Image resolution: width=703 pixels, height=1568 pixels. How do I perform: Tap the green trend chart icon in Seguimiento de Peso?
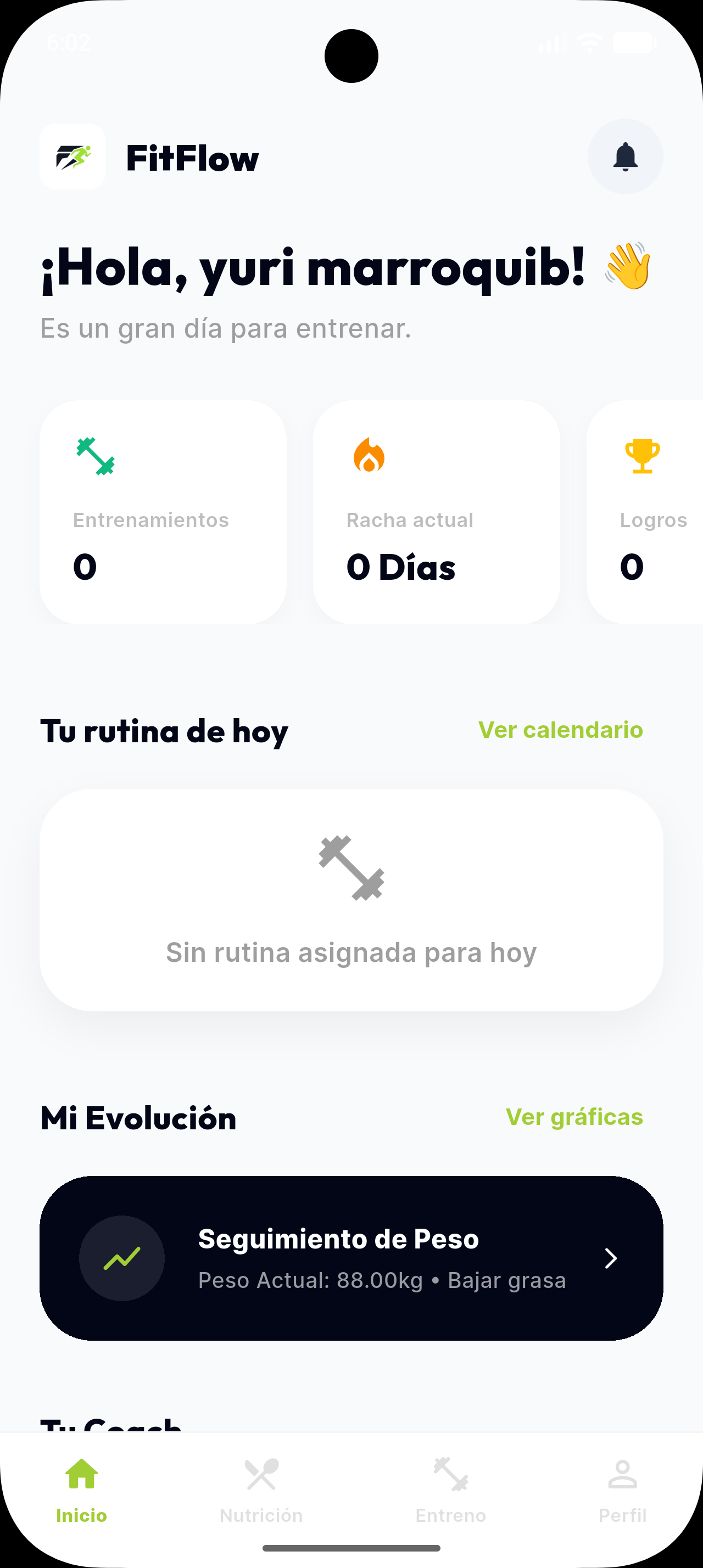(x=122, y=1258)
